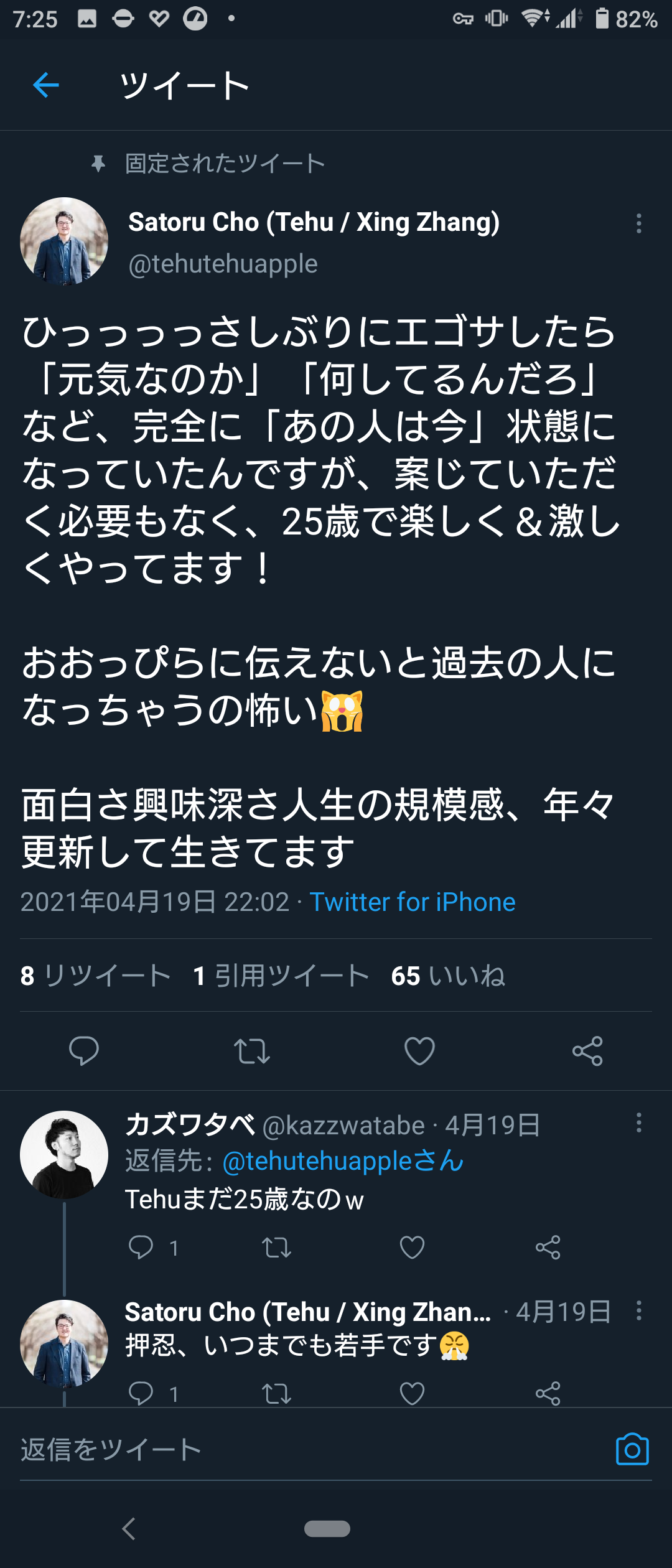View the 65 いいね list
Viewport: 672px width, 1568px height.
447,977
